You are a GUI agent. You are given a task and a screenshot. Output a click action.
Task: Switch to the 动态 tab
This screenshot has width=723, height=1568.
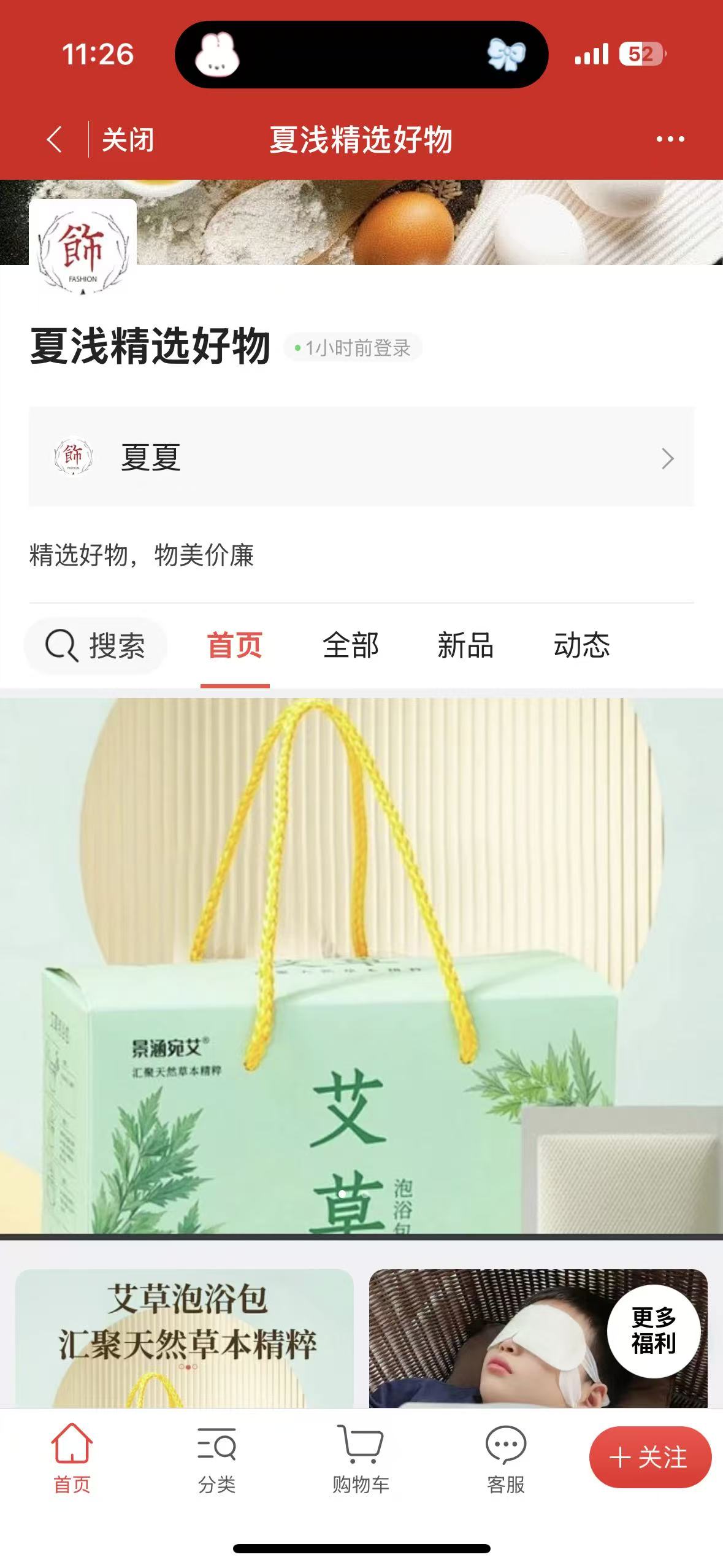tap(581, 645)
